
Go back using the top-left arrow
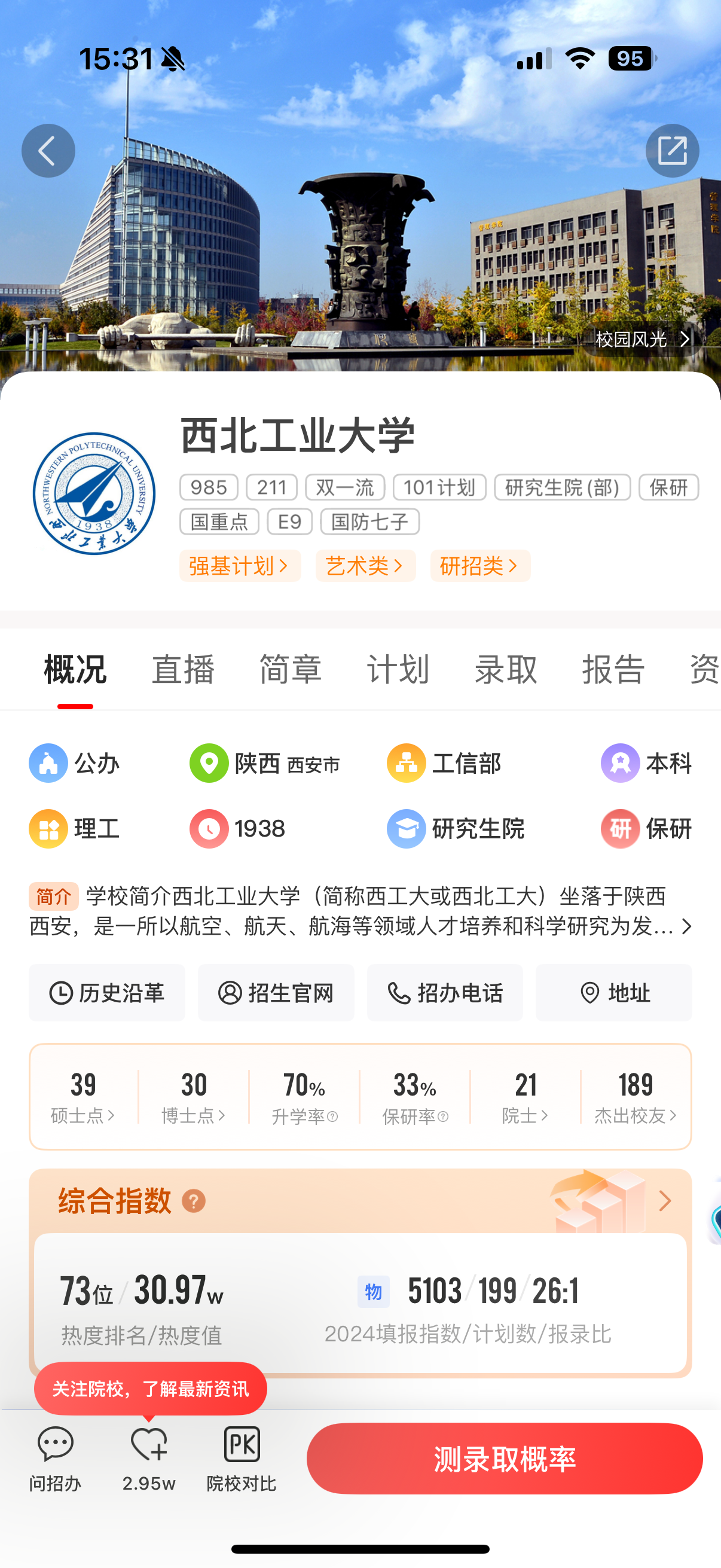pos(48,150)
